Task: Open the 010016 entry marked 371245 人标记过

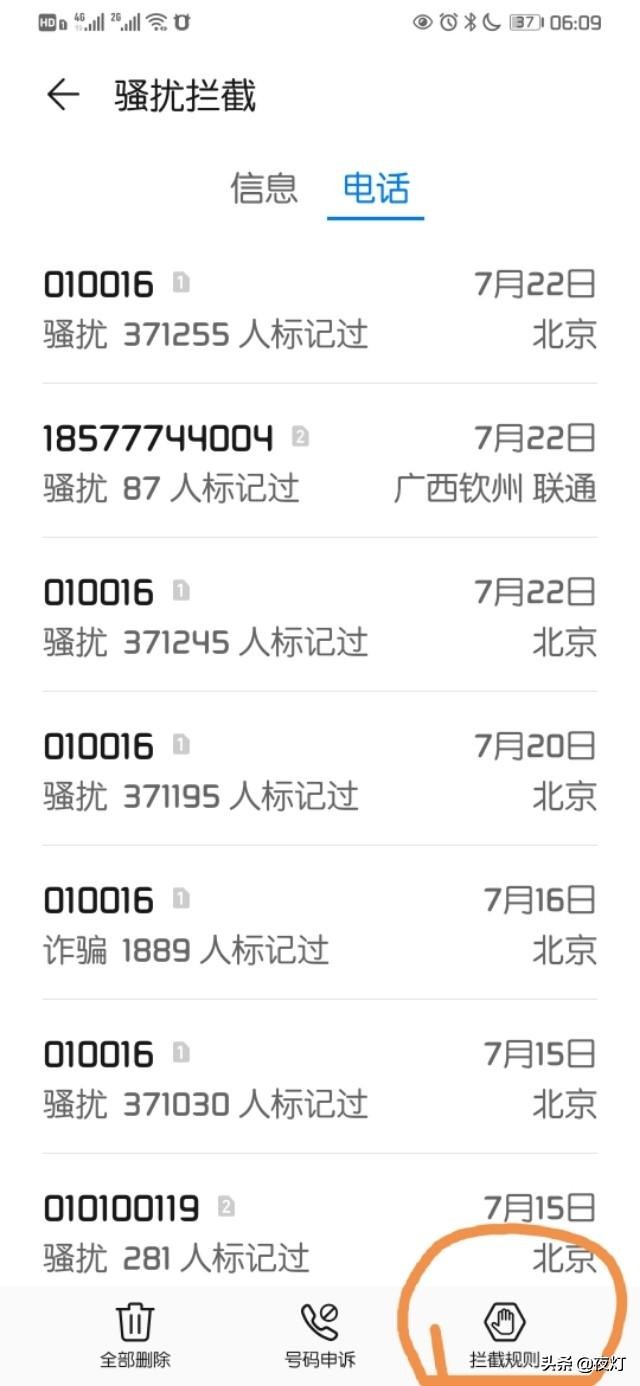Action: [320, 615]
